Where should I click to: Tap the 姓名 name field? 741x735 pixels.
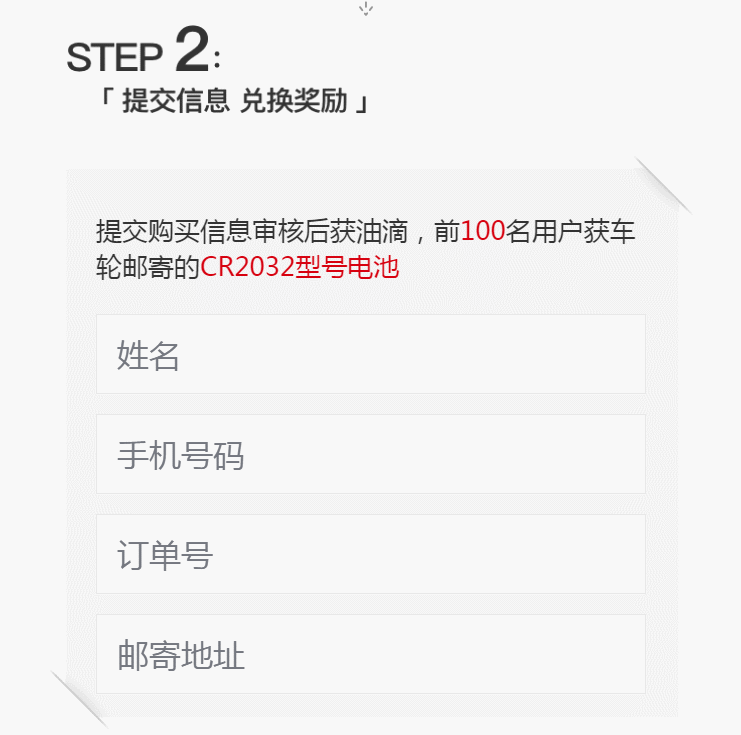click(x=370, y=354)
